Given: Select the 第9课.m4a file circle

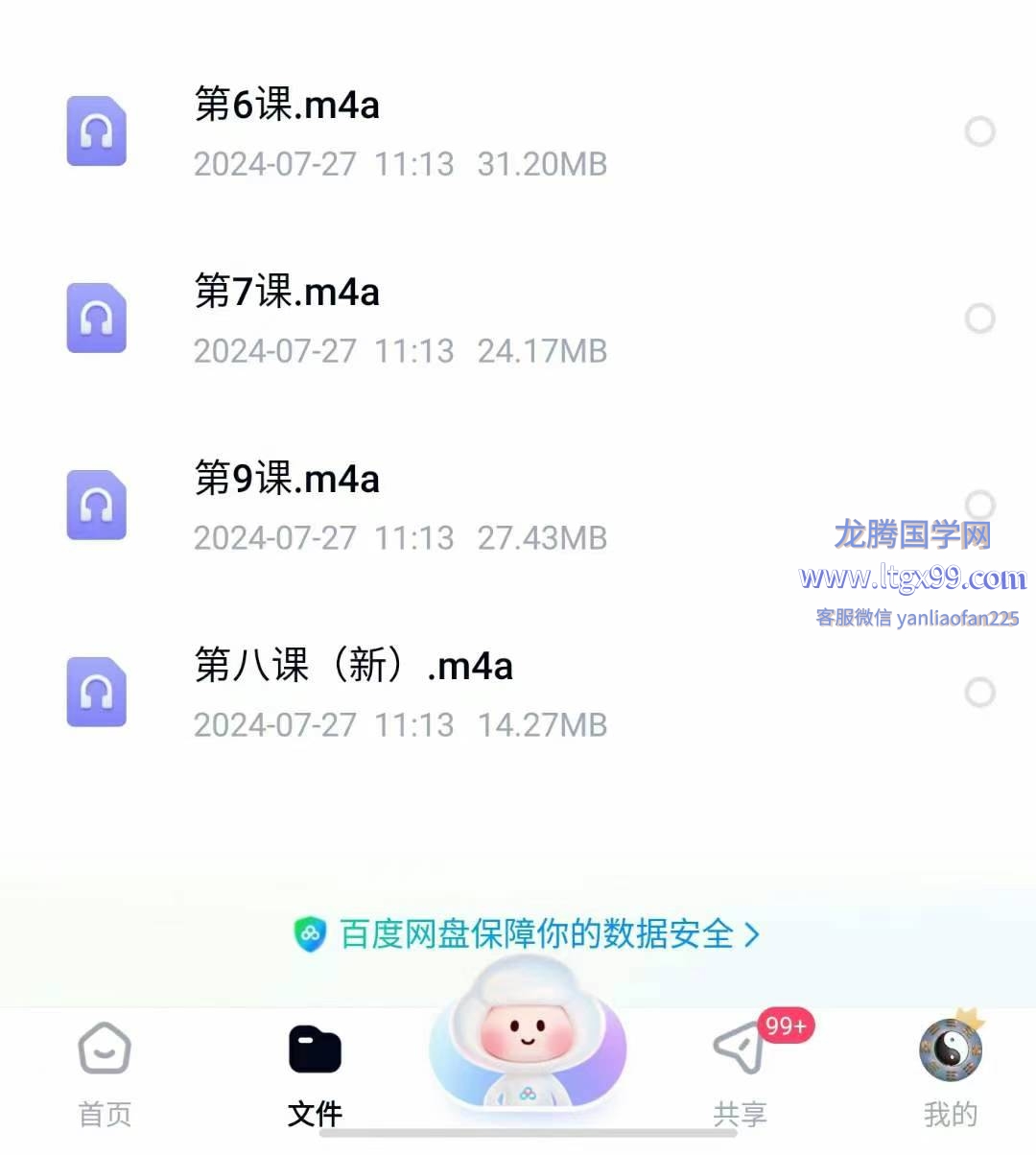Looking at the screenshot, I should click(979, 505).
